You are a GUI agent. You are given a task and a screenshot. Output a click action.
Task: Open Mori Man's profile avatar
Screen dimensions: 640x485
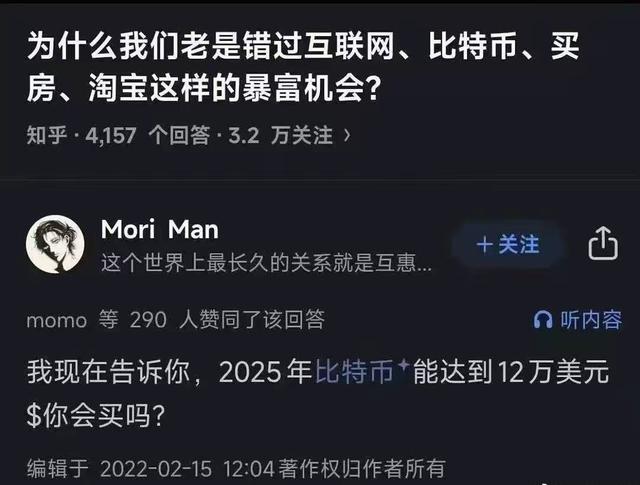[55, 244]
